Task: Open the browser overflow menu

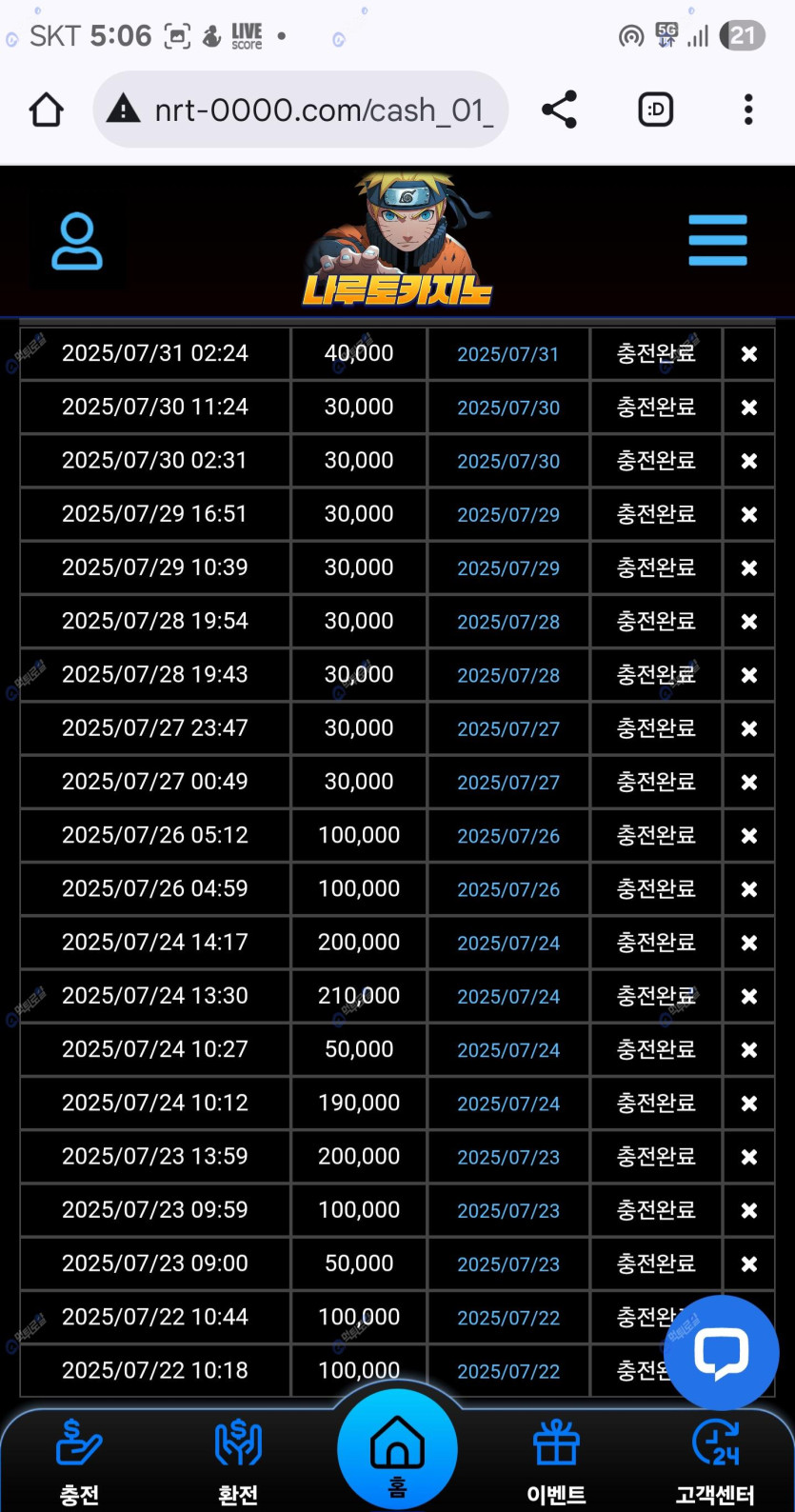Action: [748, 110]
